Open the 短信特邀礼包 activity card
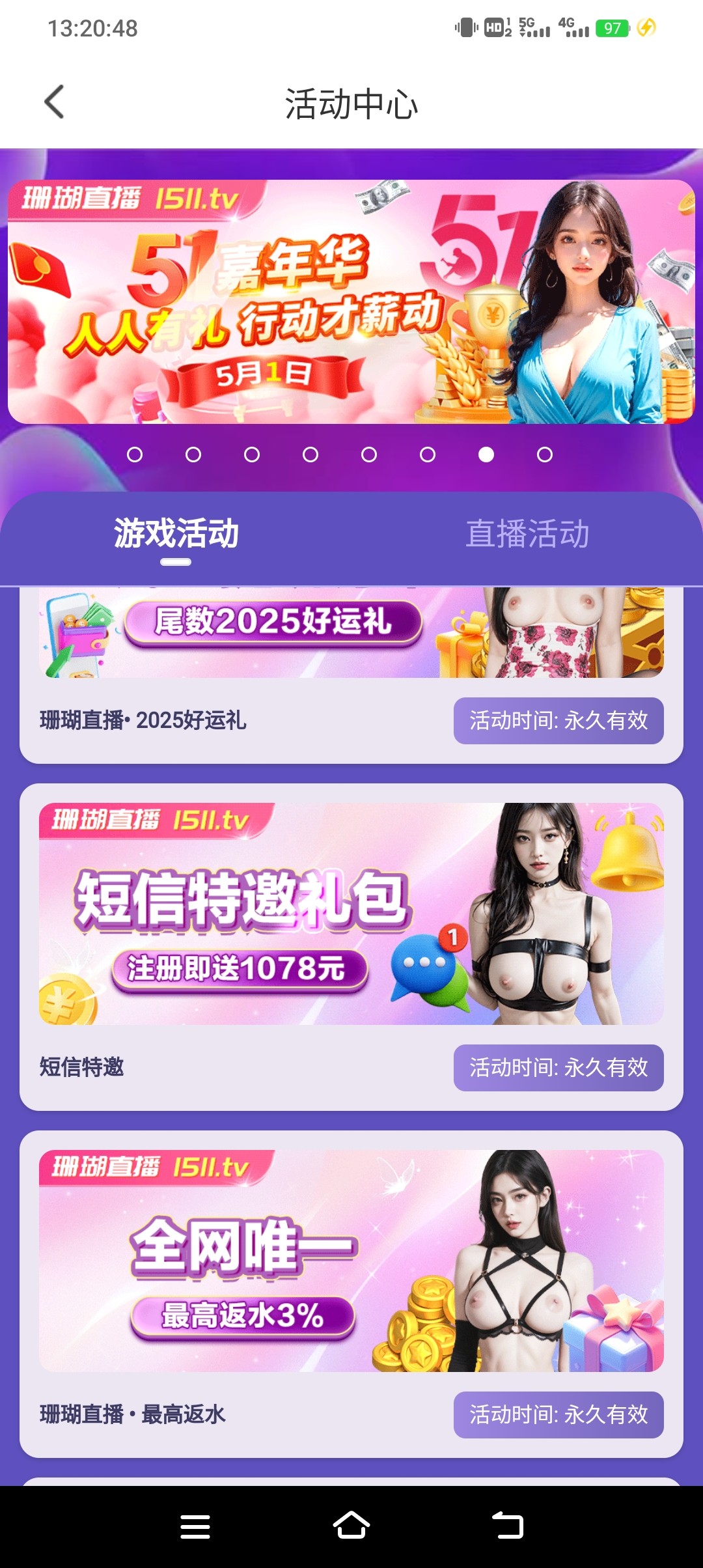703x1568 pixels. [351, 947]
